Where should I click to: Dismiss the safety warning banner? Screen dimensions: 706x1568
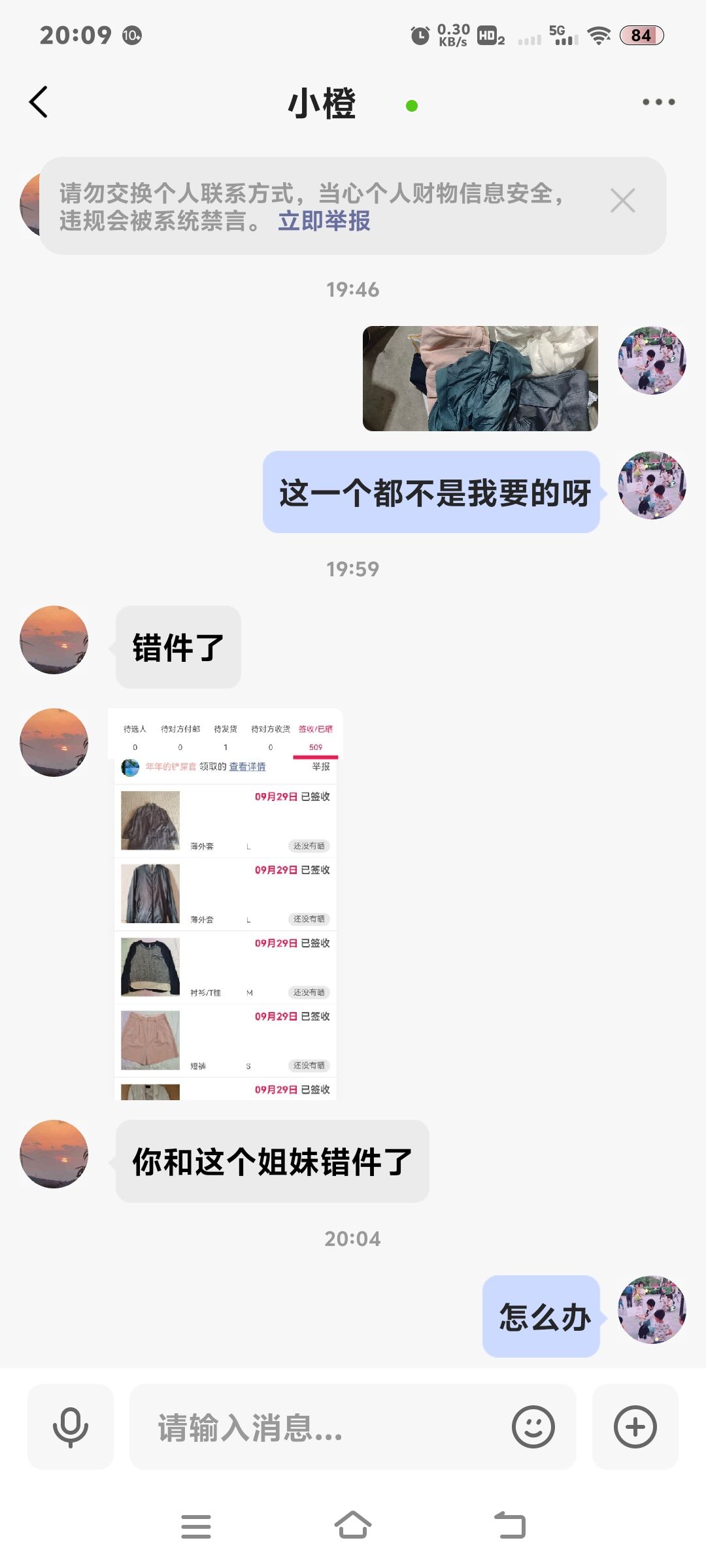[x=622, y=201]
